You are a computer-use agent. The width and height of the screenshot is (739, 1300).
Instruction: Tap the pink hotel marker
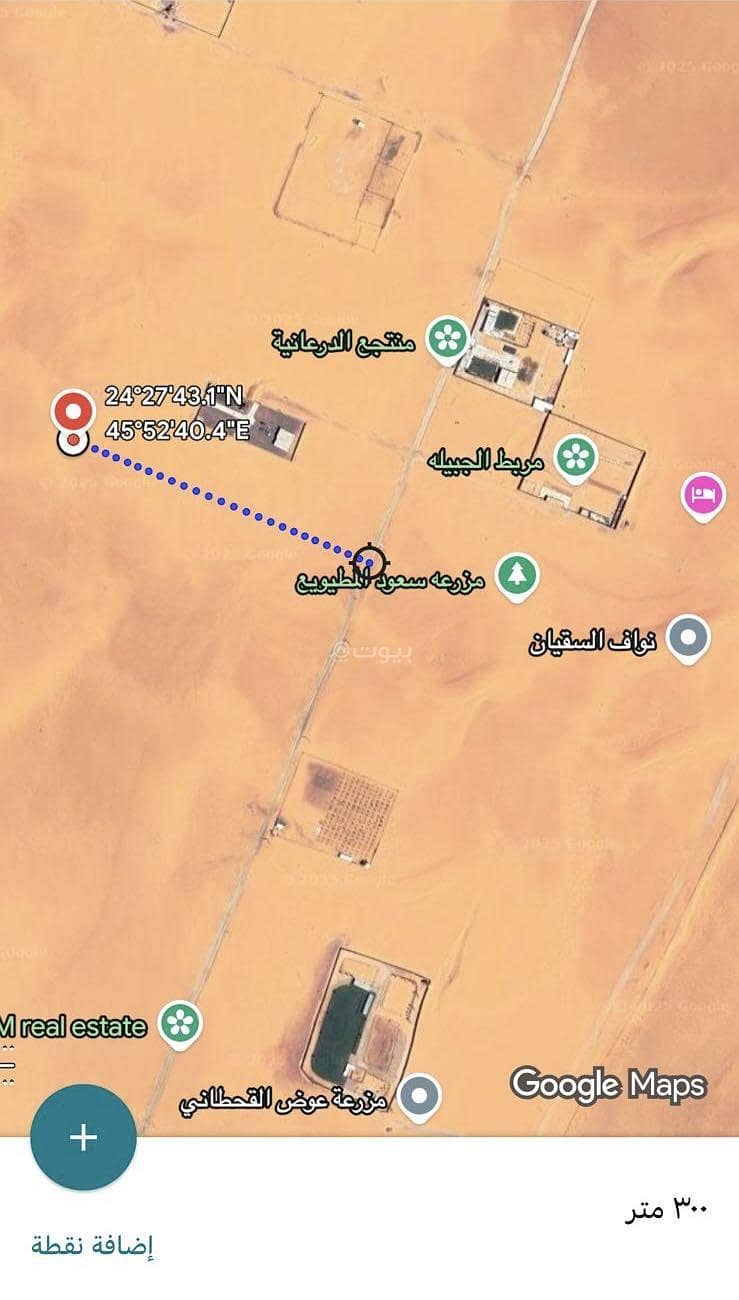(704, 494)
